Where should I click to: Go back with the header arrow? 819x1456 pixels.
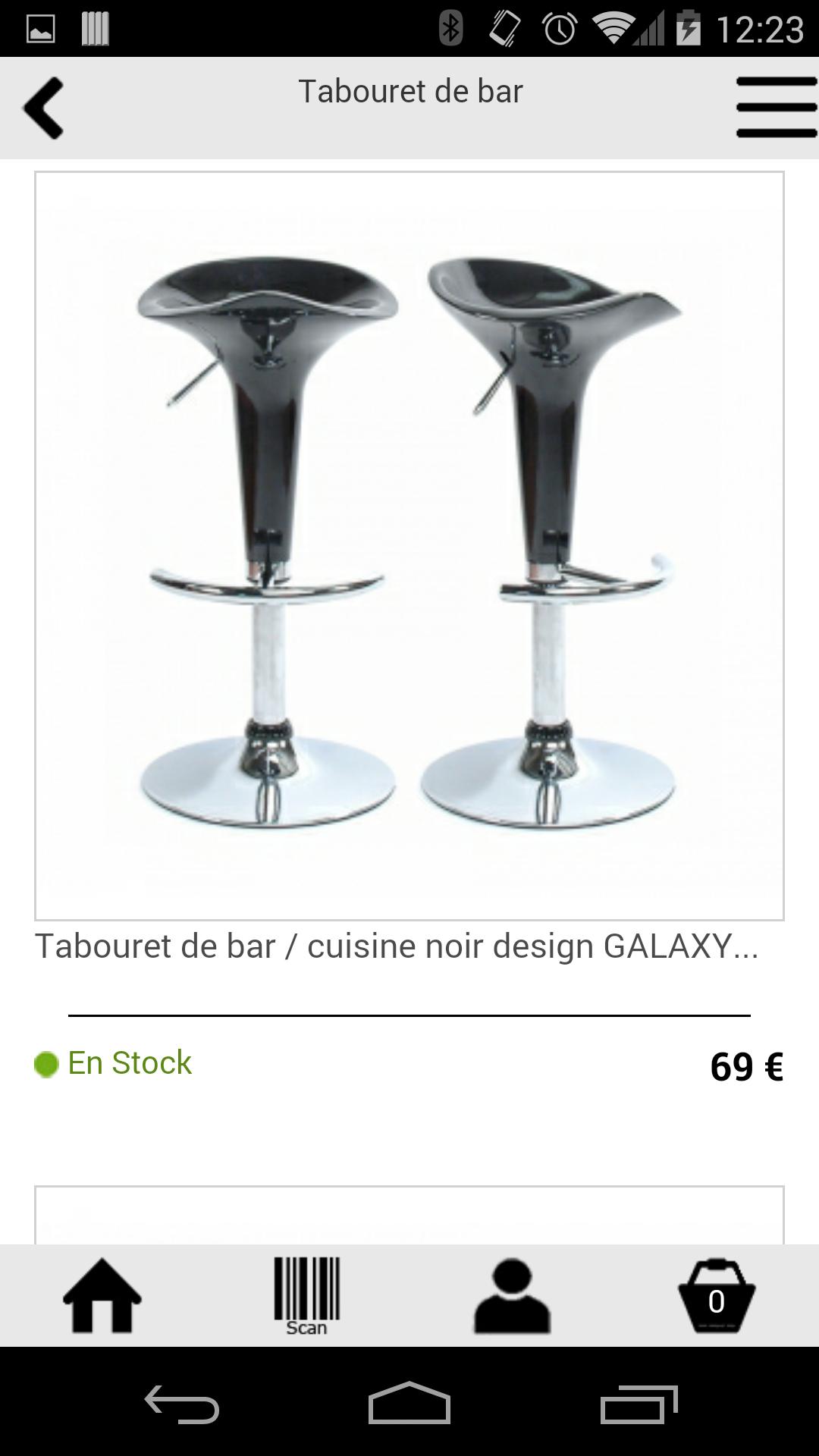pos(44,108)
